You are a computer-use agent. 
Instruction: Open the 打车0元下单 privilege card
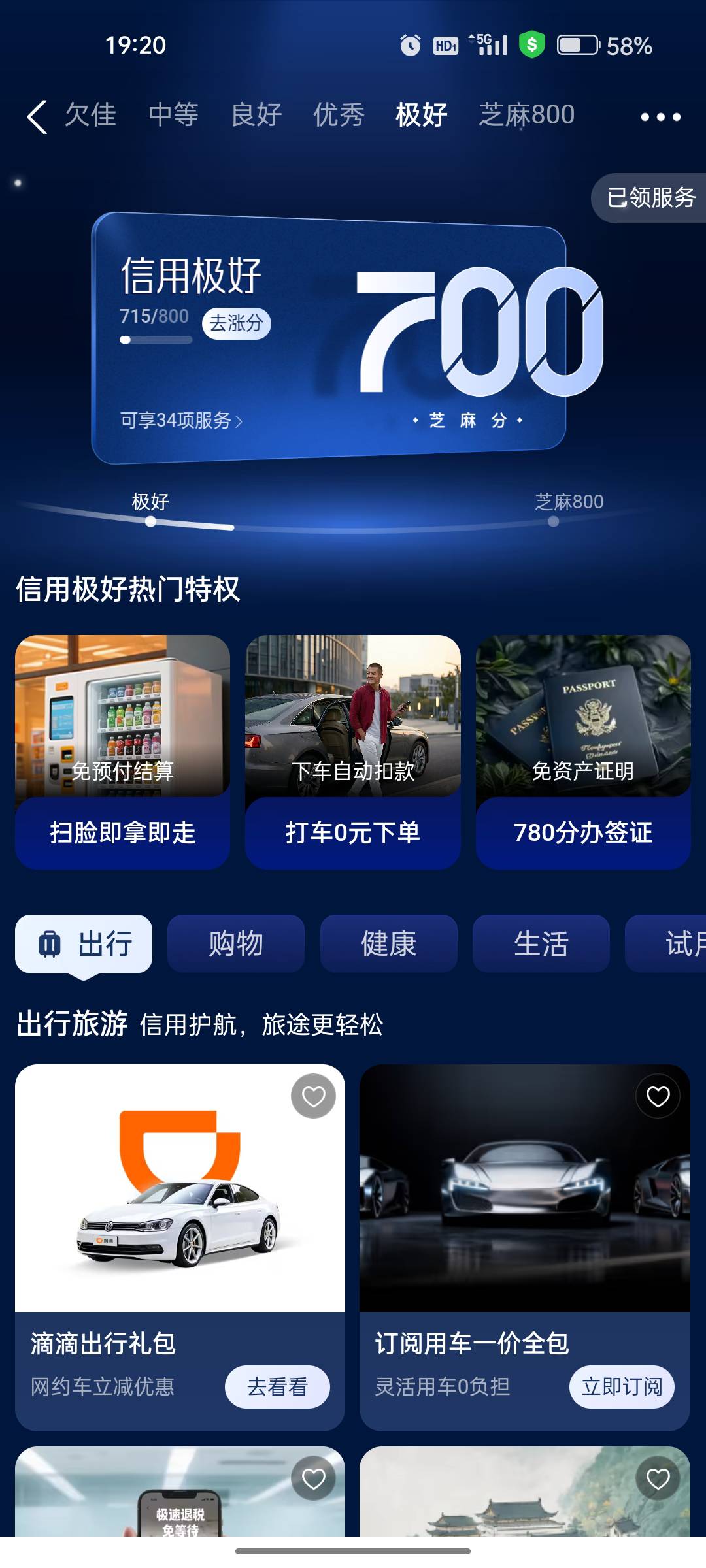(x=353, y=752)
